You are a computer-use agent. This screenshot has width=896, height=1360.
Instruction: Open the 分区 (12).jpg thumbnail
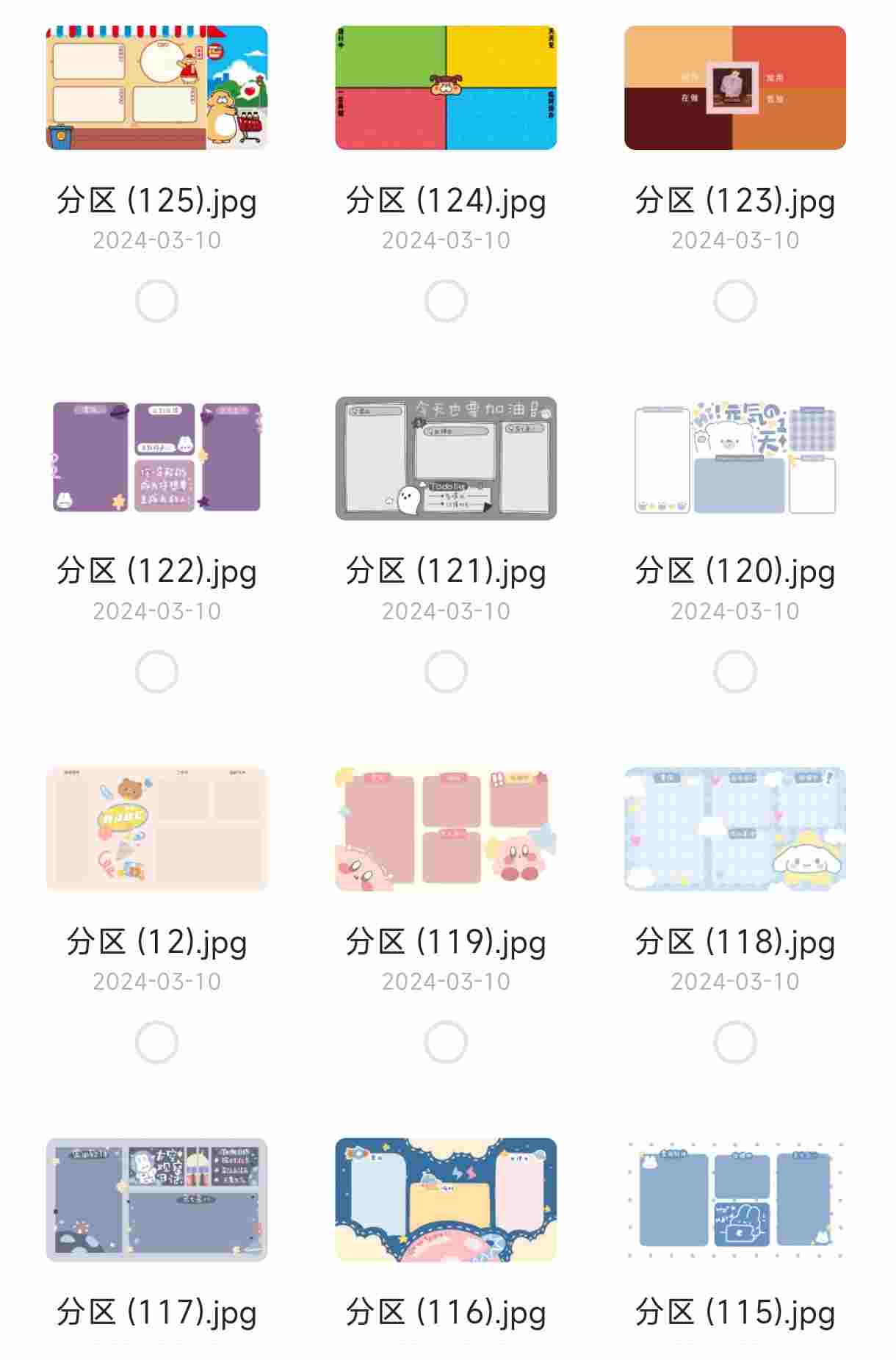pos(156,829)
